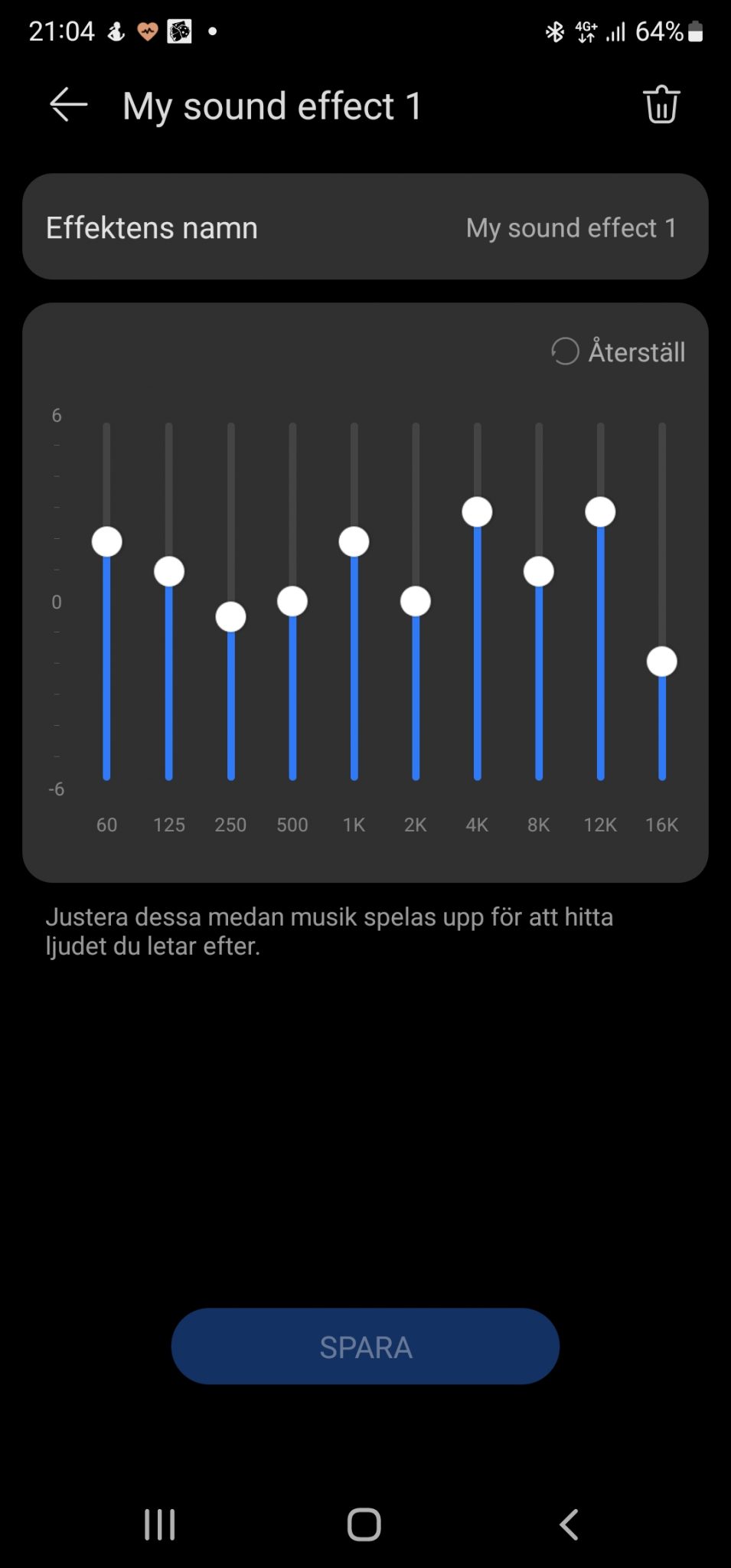This screenshot has width=731, height=1568.
Task: Tap the 60 Hz slider knob
Action: [107, 542]
